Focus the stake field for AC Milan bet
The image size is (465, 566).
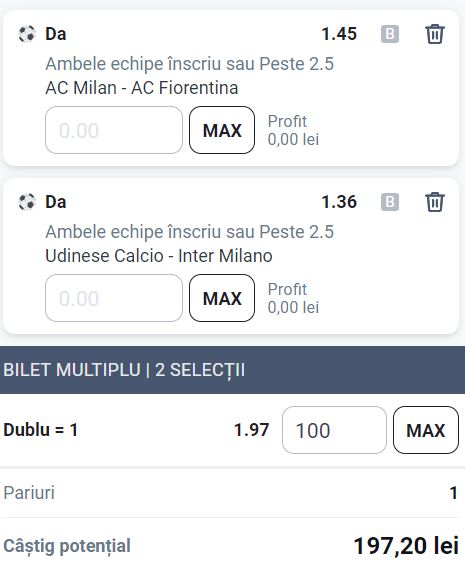click(114, 130)
